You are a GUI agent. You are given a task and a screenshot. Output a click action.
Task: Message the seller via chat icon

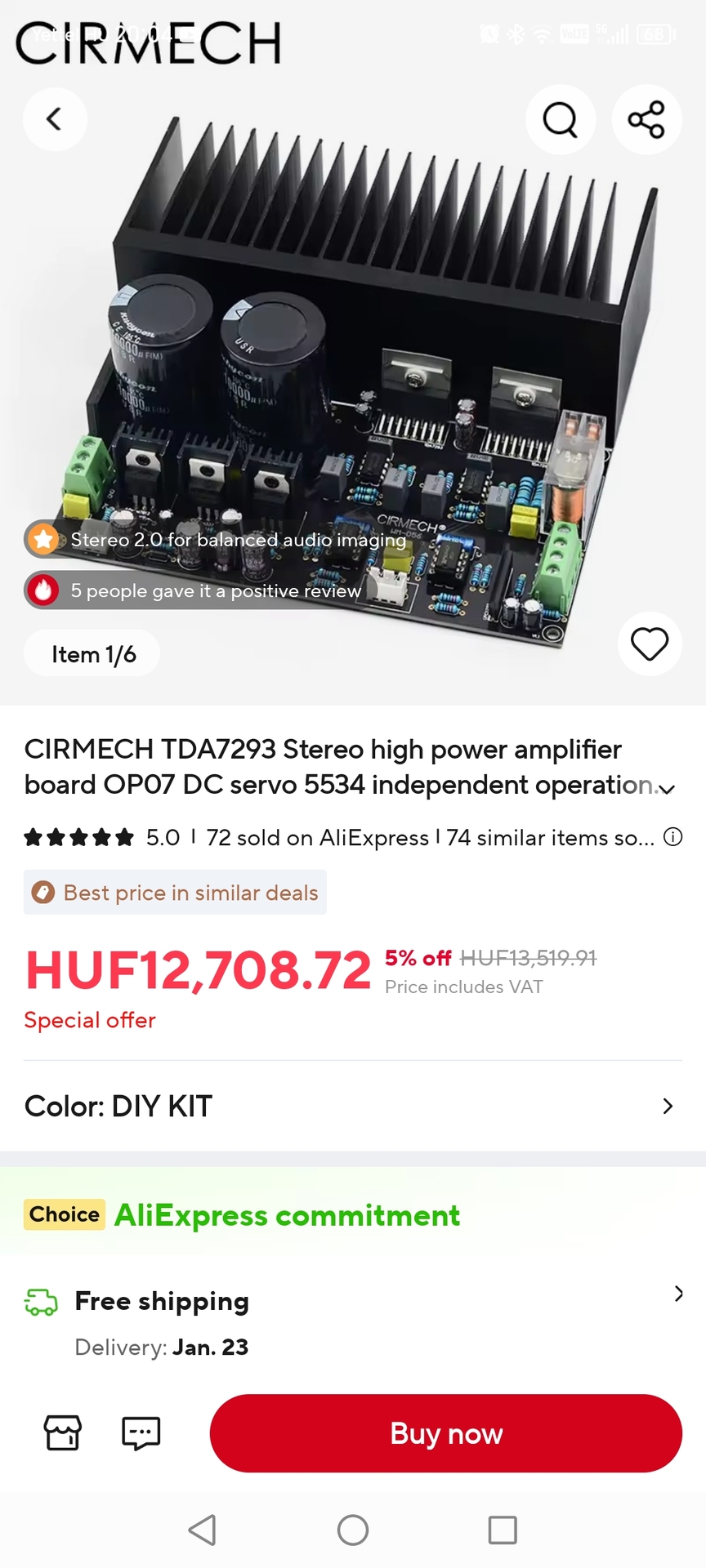point(141,1432)
